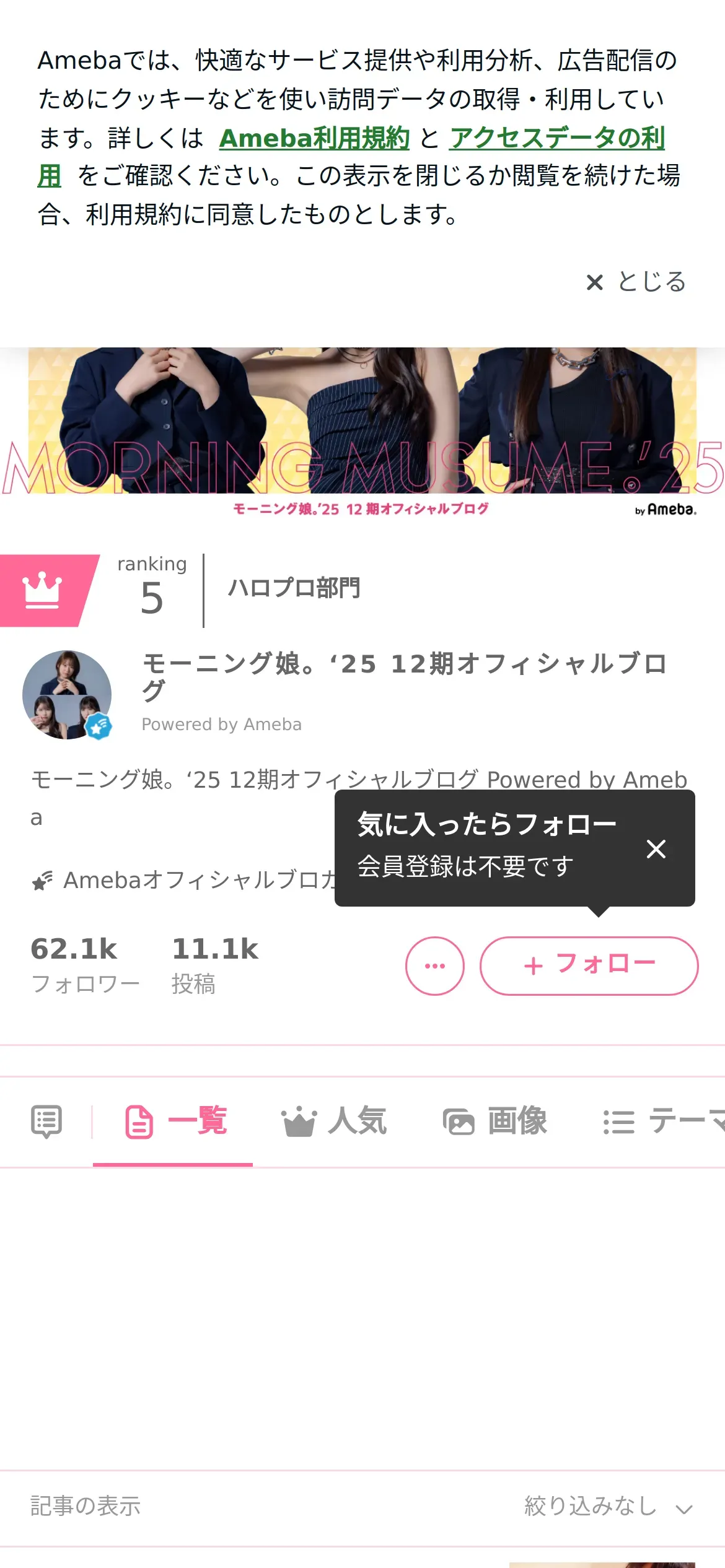Switch to the 画像 tab

click(x=495, y=1122)
